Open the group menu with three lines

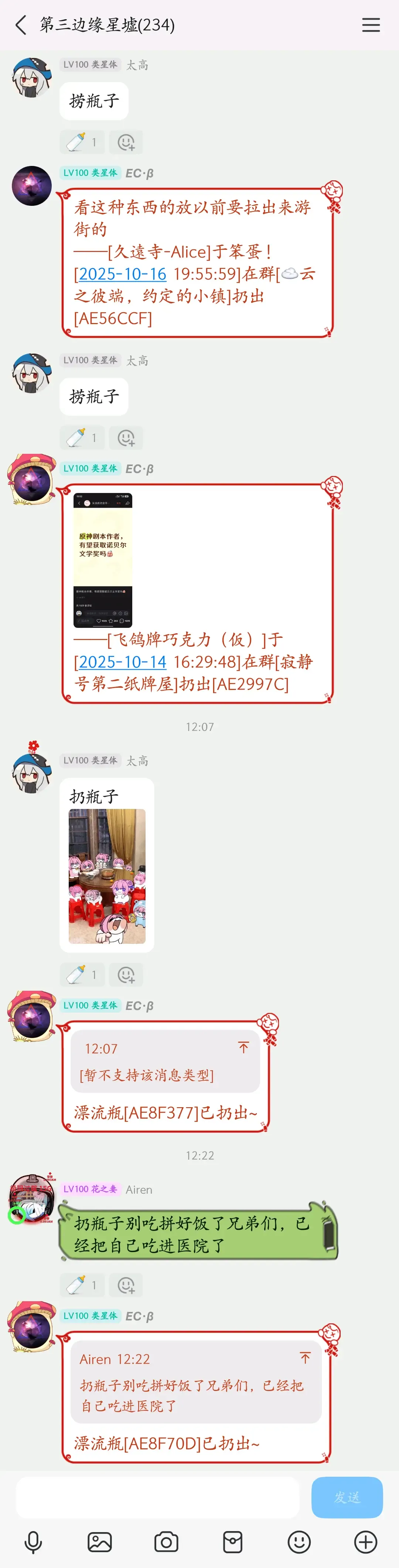click(x=371, y=25)
